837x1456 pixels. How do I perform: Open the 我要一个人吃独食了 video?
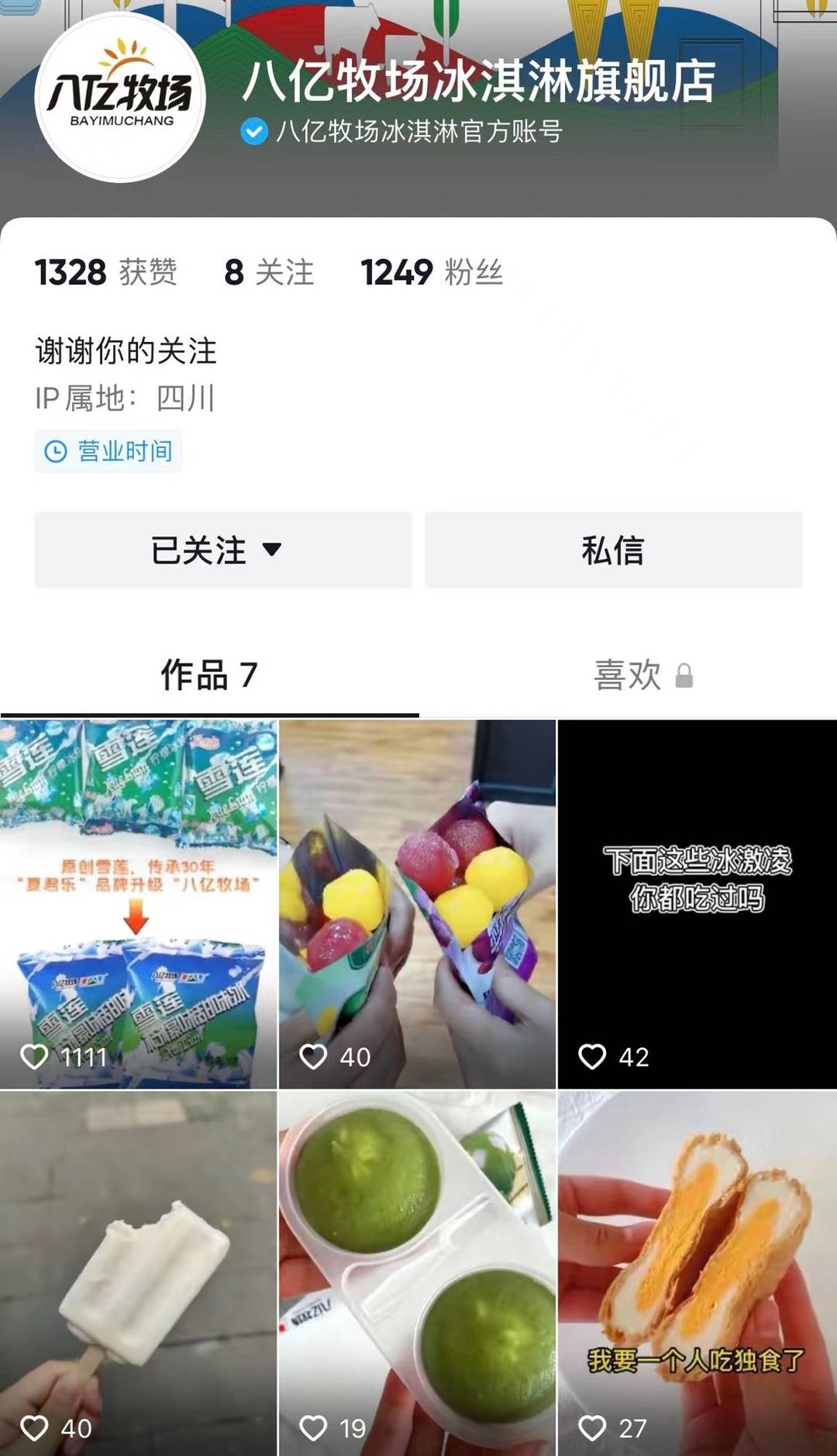point(697,1271)
